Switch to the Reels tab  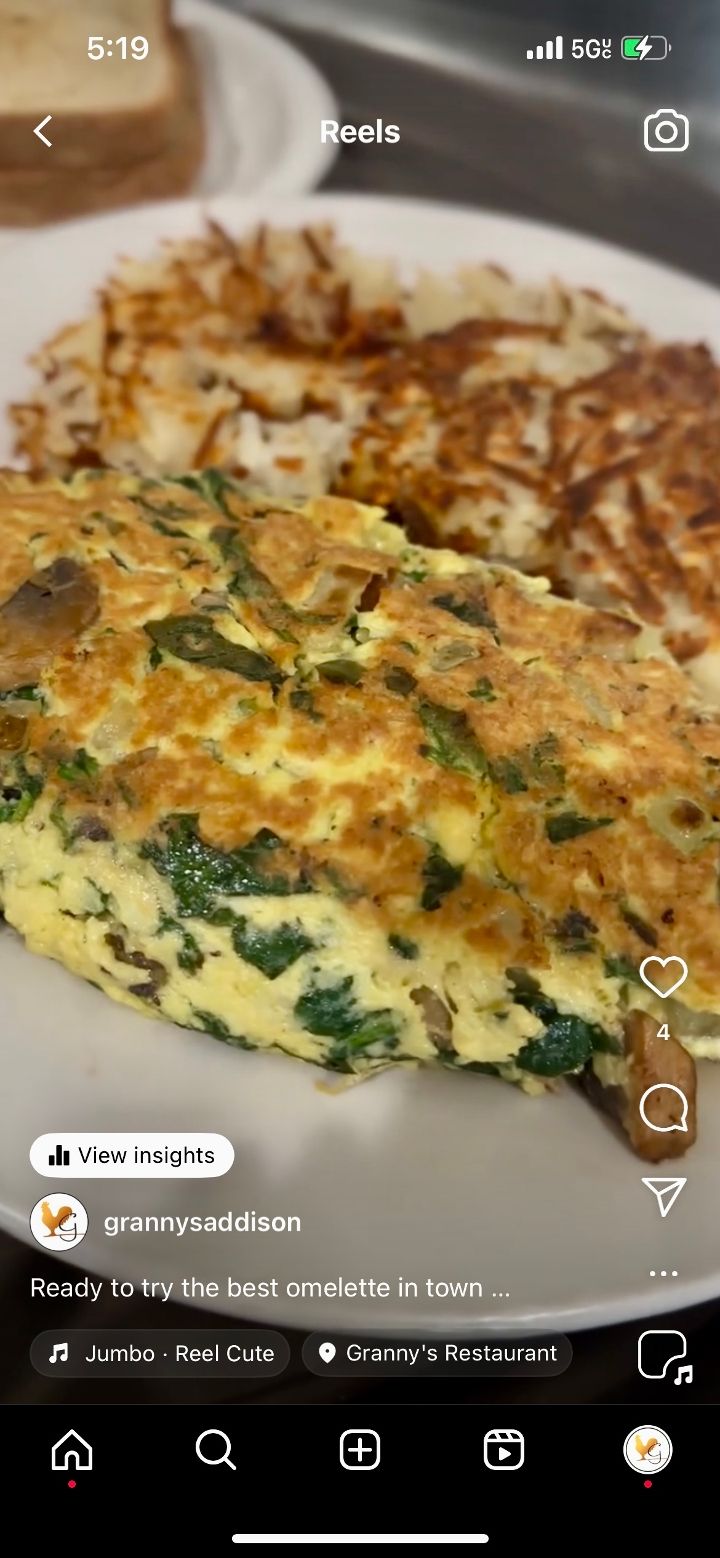504,1449
